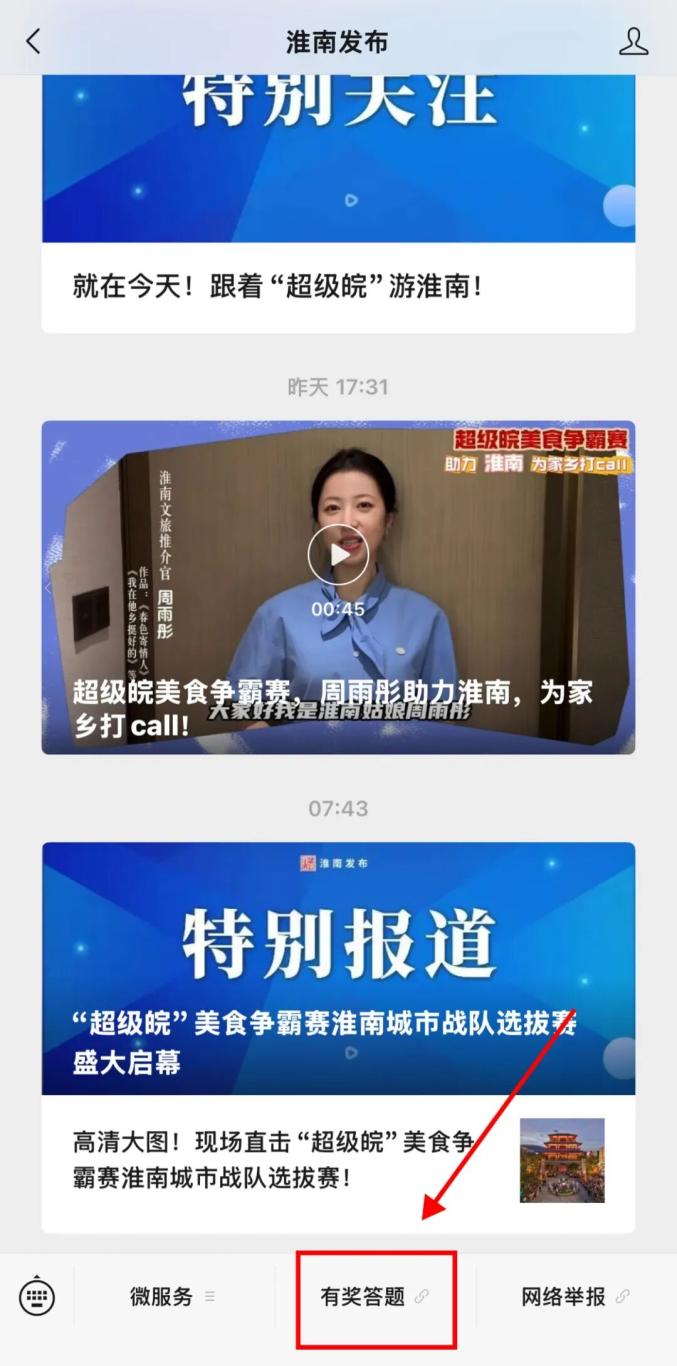
Task: Open the account profile icon
Action: (x=633, y=41)
